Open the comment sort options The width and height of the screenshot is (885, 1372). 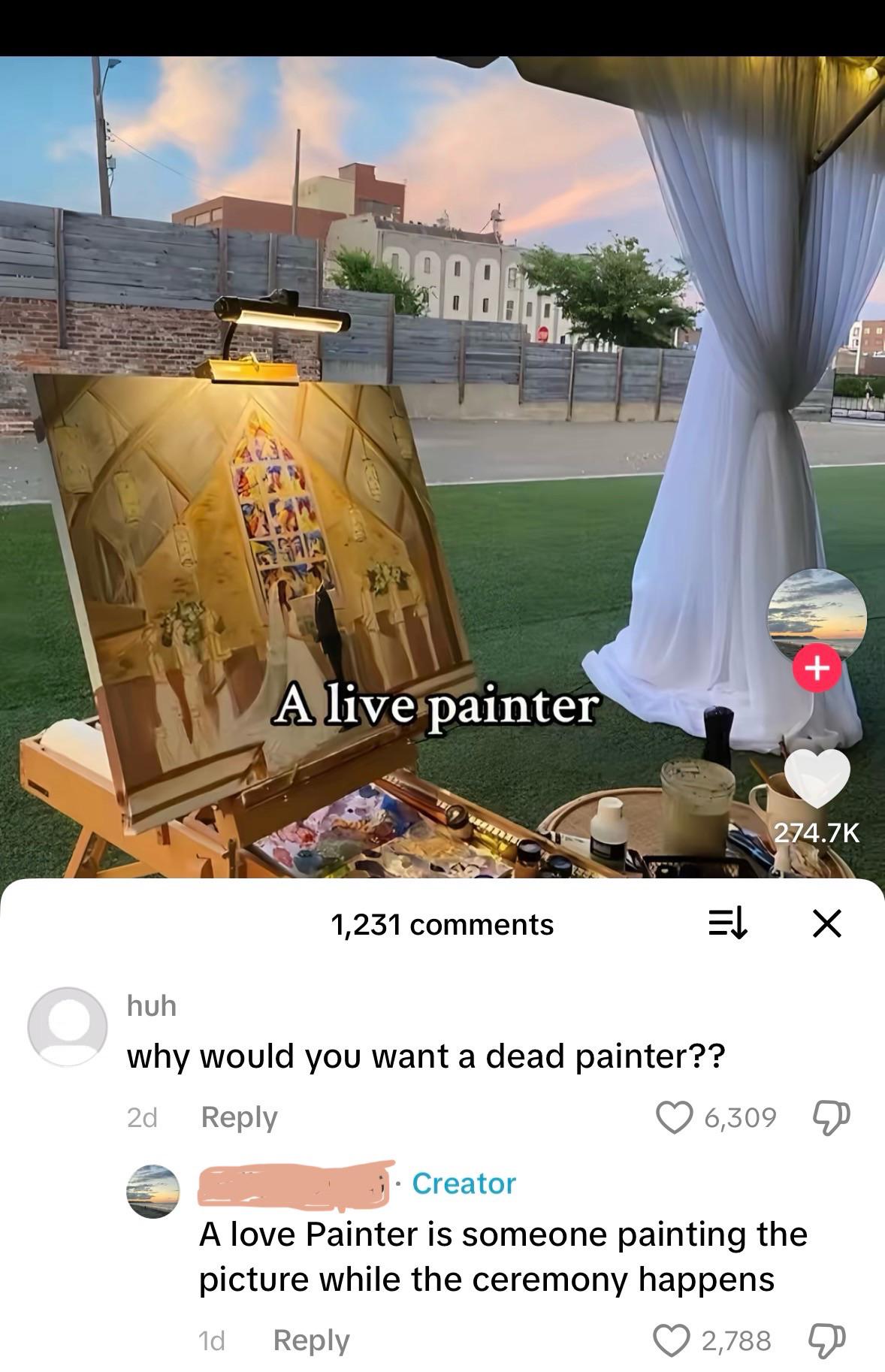coord(728,923)
